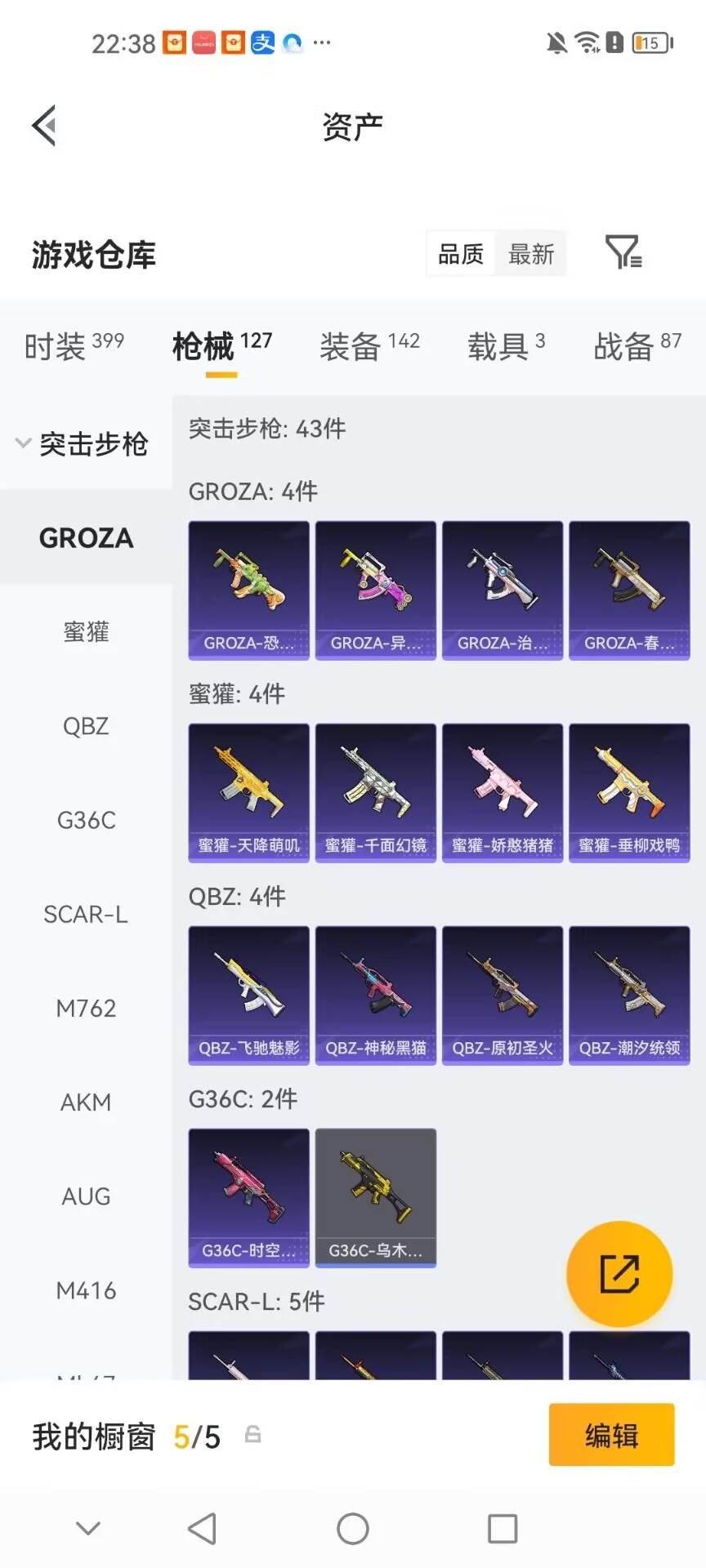The image size is (706, 1568).
Task: Switch to the 装备 tab
Action: (369, 345)
